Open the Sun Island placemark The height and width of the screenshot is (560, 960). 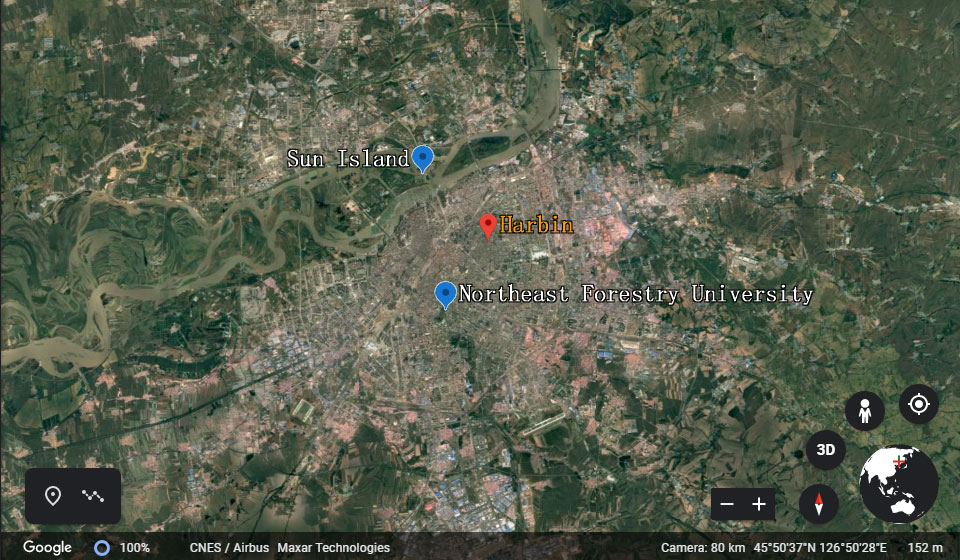423,158
